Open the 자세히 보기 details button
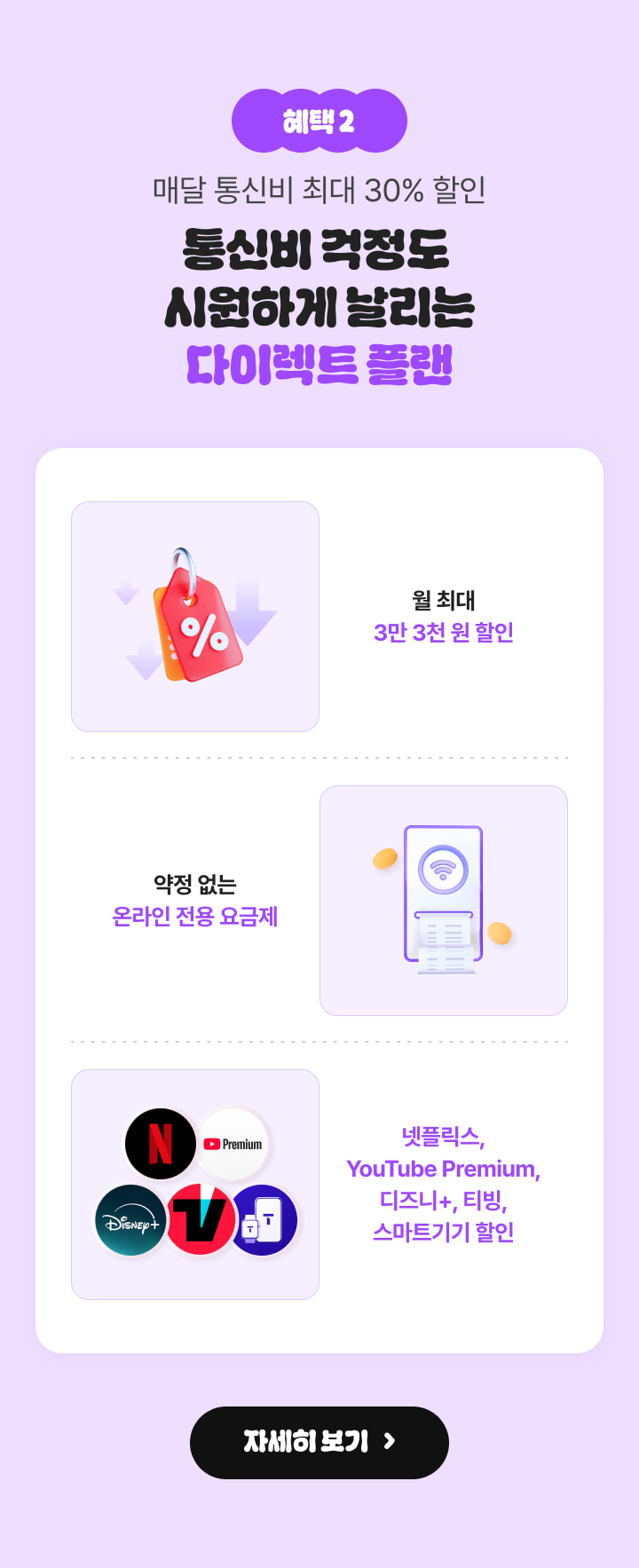The image size is (639, 1568). click(x=319, y=1442)
